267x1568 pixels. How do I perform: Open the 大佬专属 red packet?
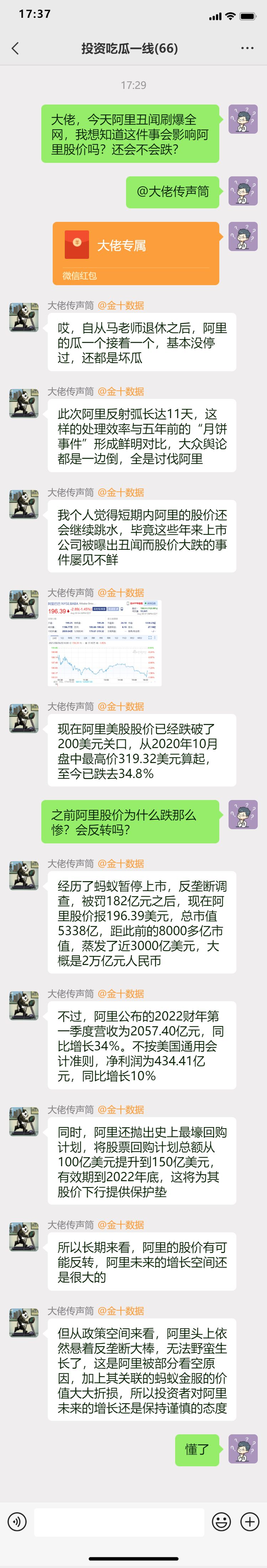pyautogui.click(x=135, y=252)
